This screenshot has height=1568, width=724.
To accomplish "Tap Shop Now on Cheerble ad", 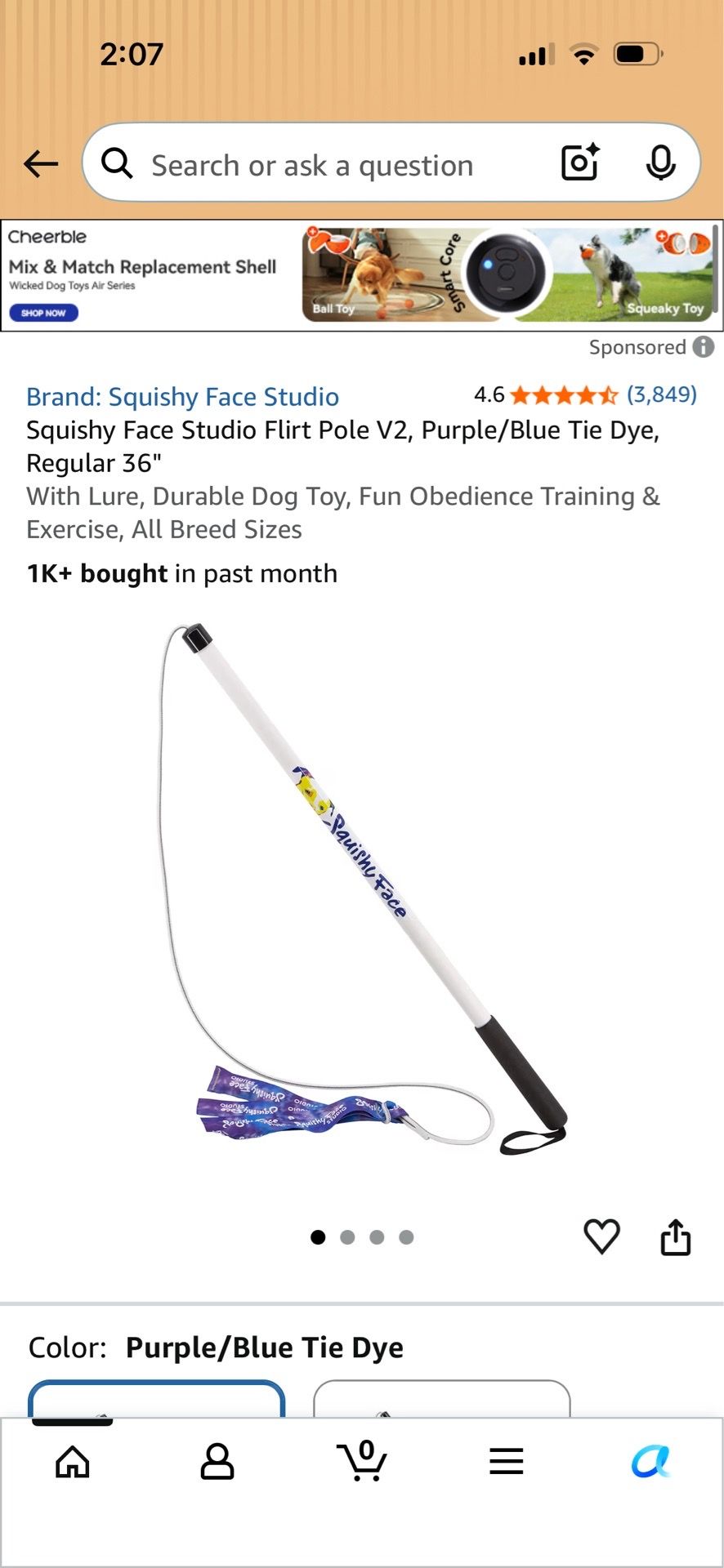I will [44, 313].
